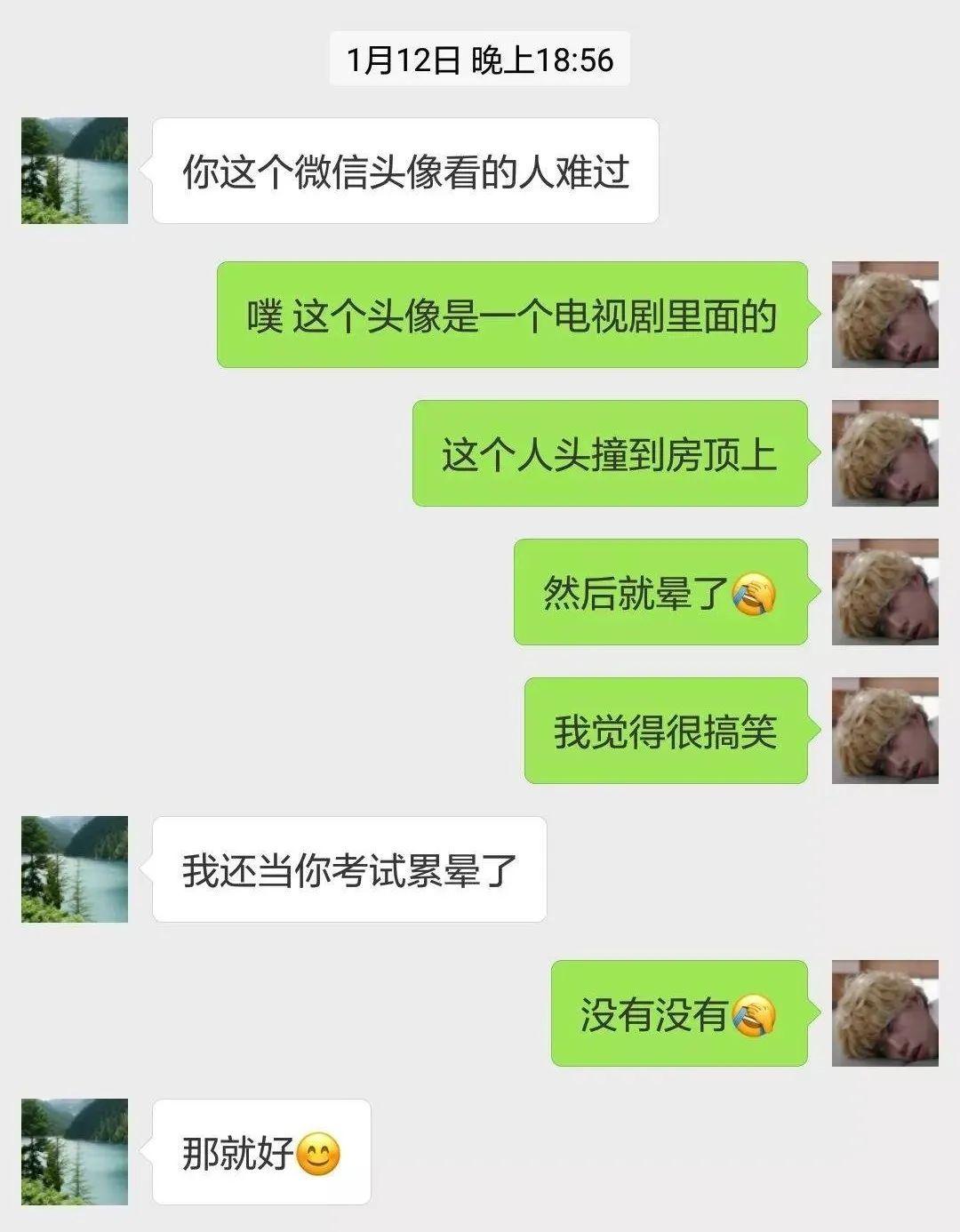Tap the avatar beside 没有没有
This screenshot has width=960, height=1232.
[x=884, y=1013]
